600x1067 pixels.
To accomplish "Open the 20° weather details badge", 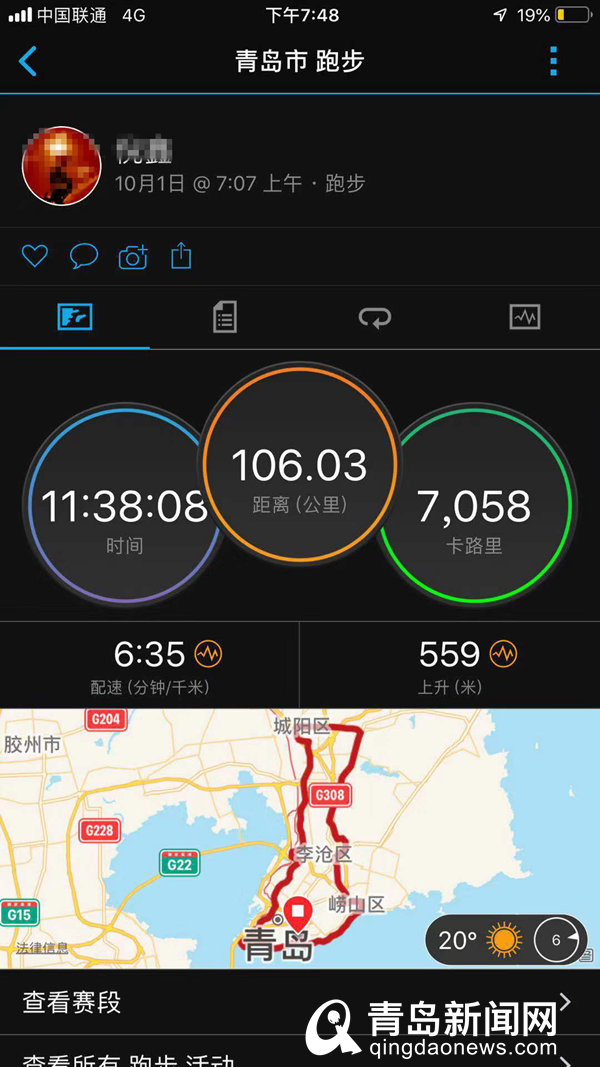I will [x=506, y=940].
